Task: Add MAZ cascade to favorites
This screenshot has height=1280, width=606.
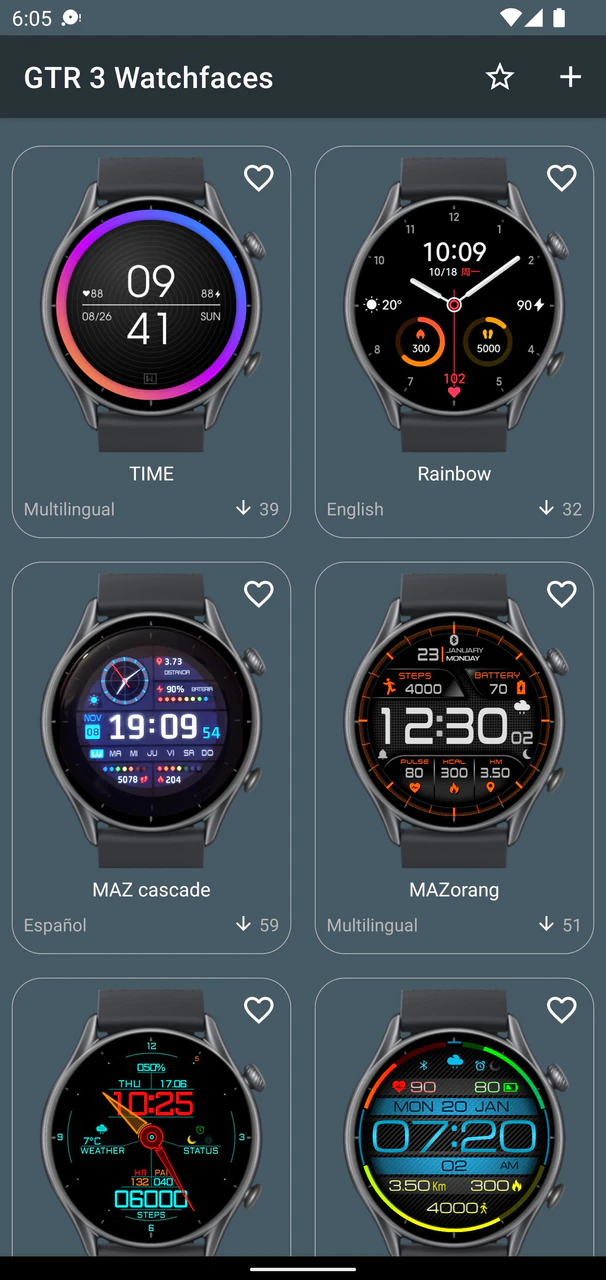Action: [x=259, y=594]
